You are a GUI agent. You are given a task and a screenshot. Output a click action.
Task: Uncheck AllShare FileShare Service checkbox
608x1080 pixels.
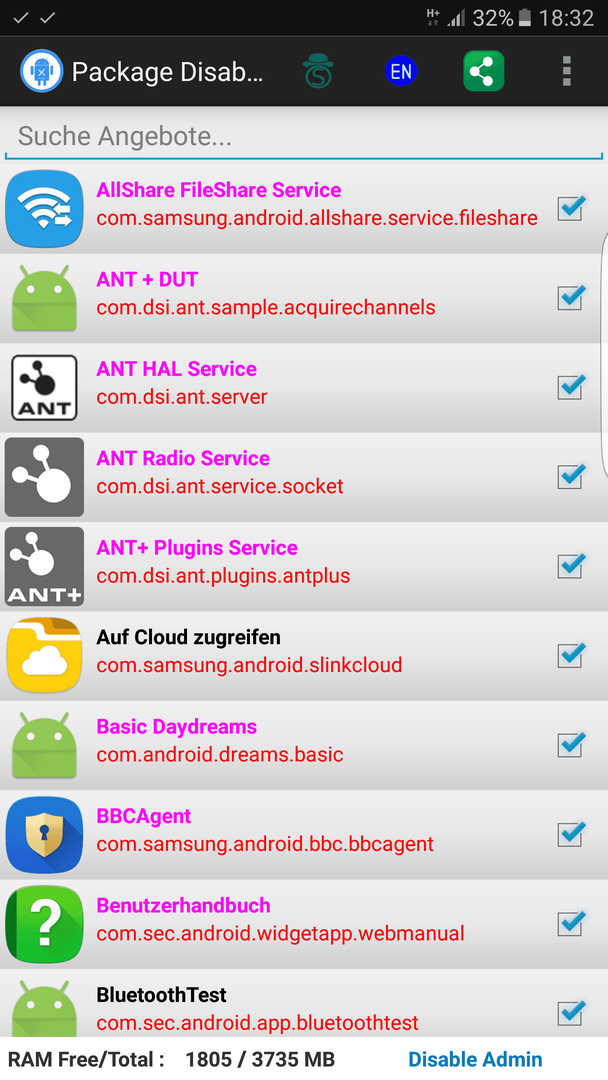tap(570, 208)
